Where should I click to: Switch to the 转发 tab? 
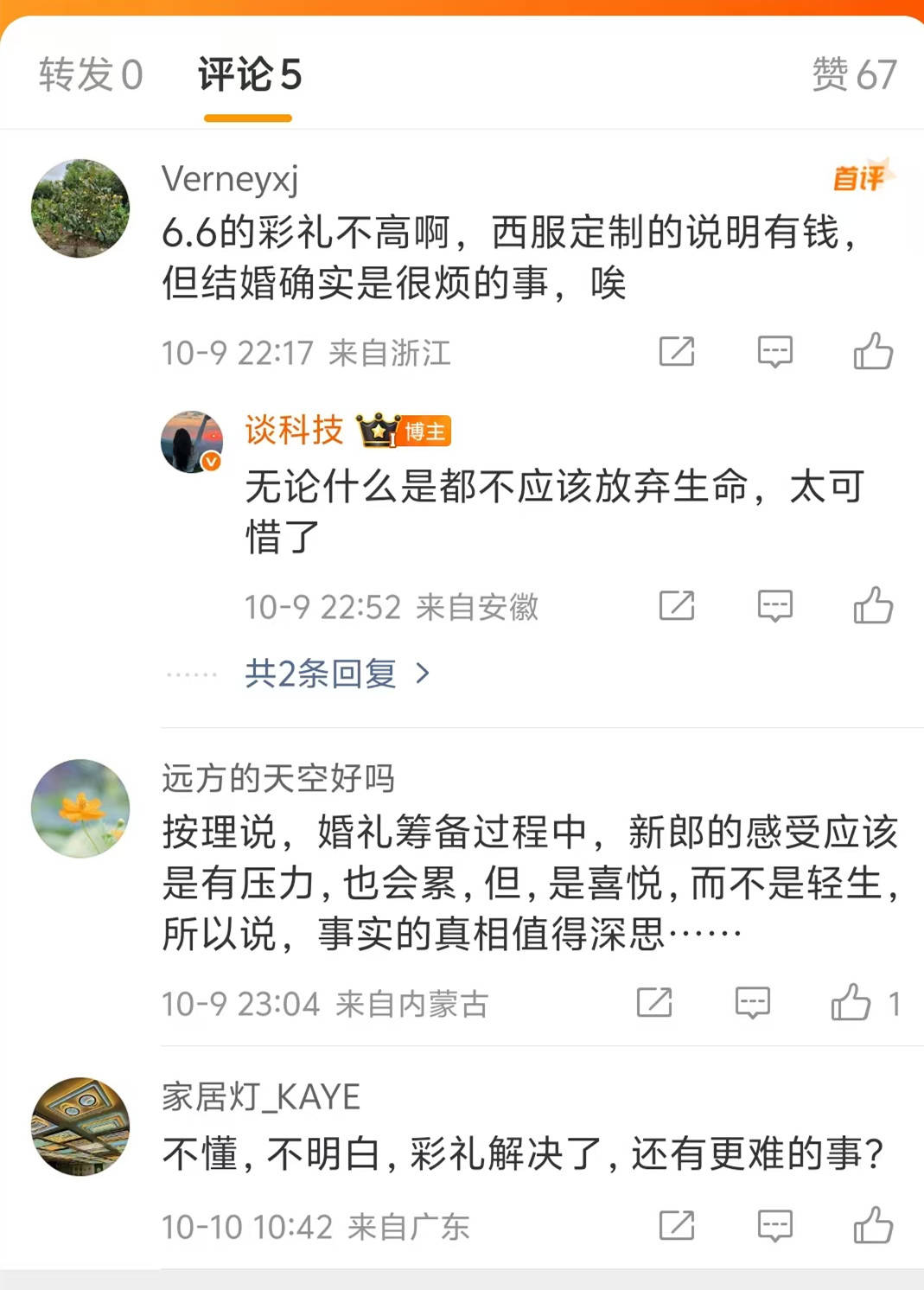point(90,74)
